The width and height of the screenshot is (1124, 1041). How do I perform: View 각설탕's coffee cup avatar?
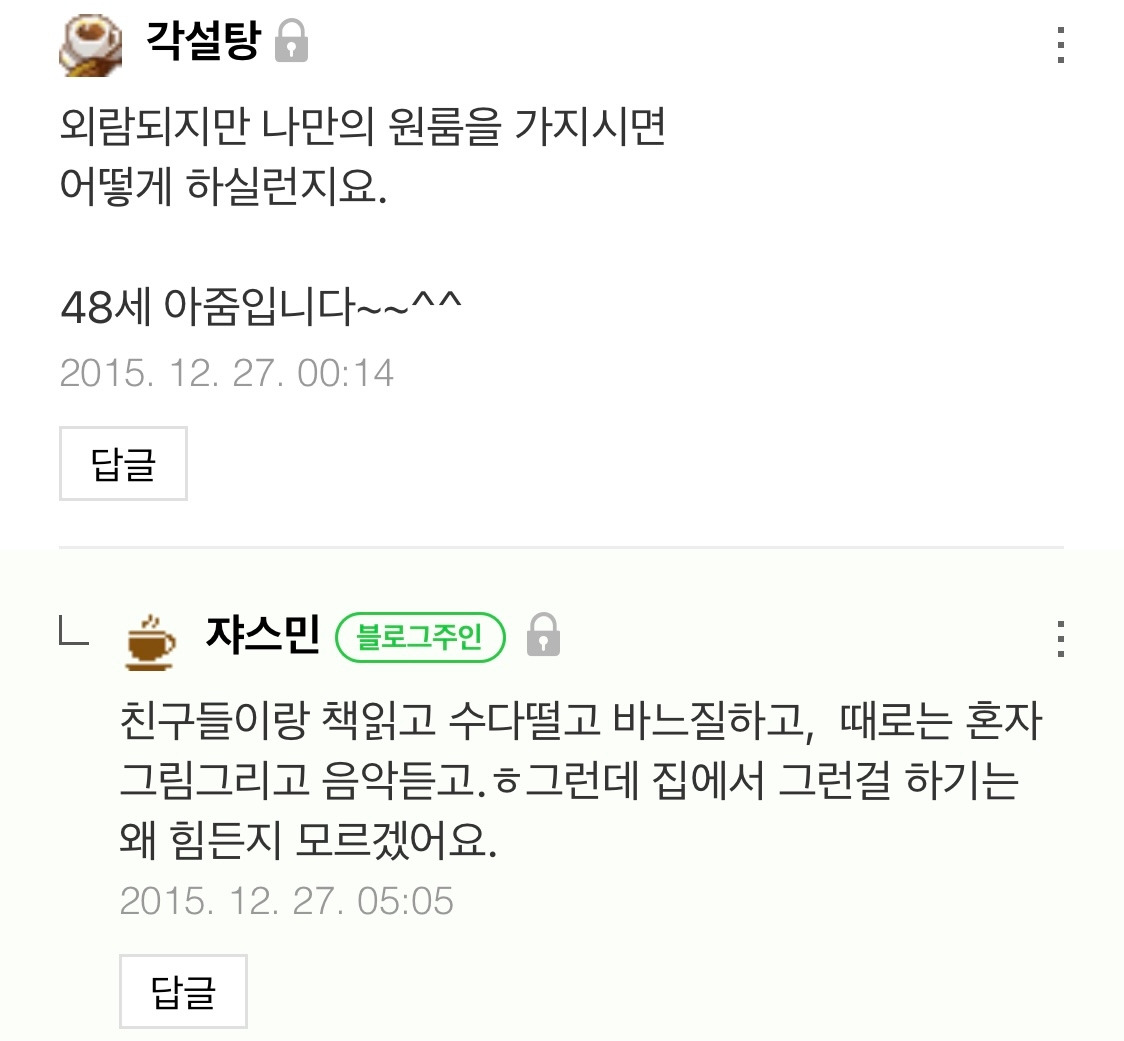coord(90,45)
